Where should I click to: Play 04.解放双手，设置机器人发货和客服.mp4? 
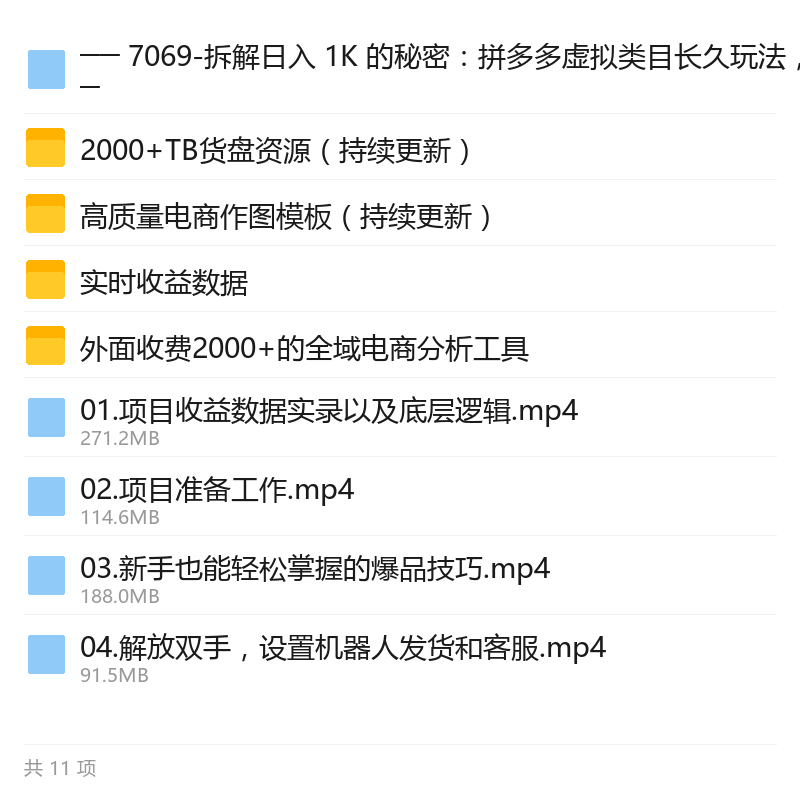[401, 655]
